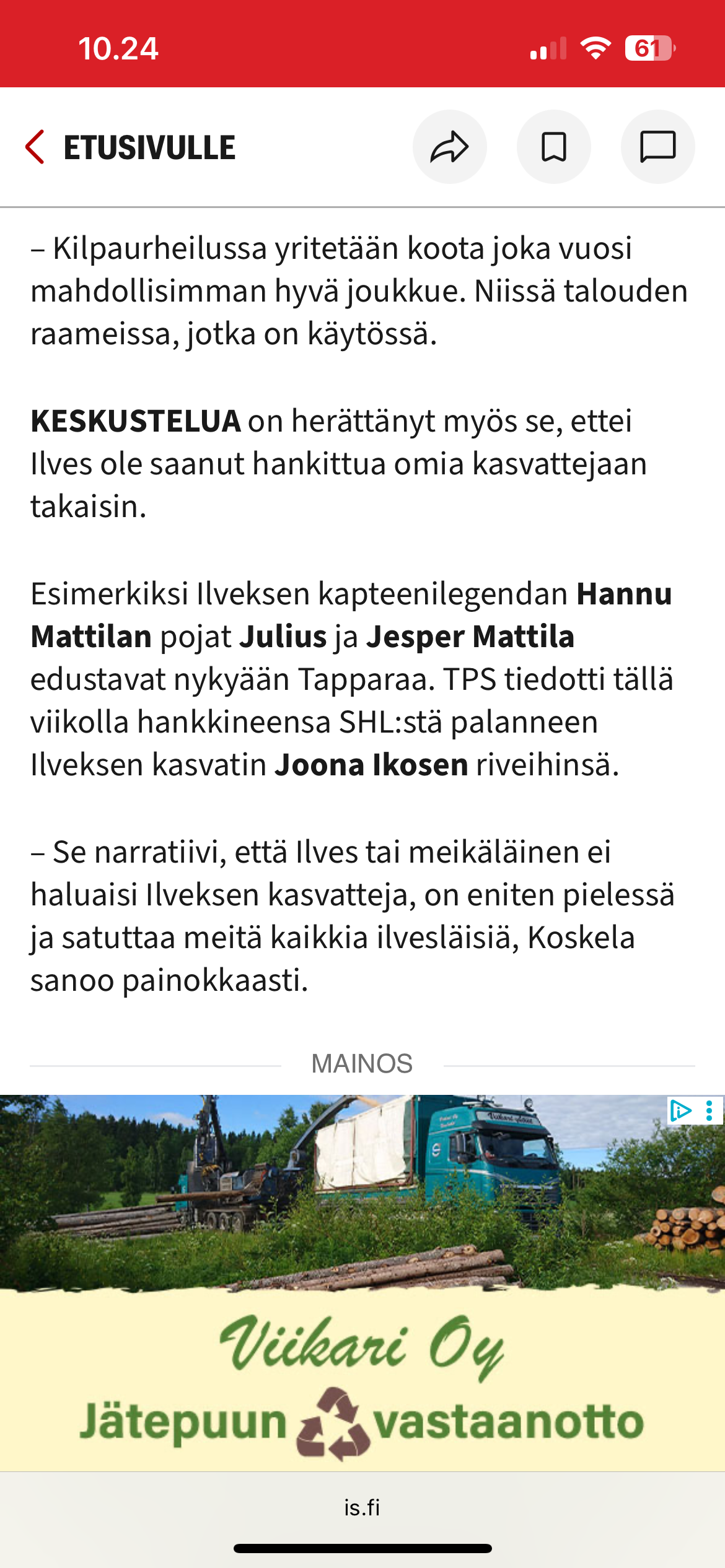The image size is (725, 1568).
Task: Open the AdChoices info icon
Action: click(680, 1110)
